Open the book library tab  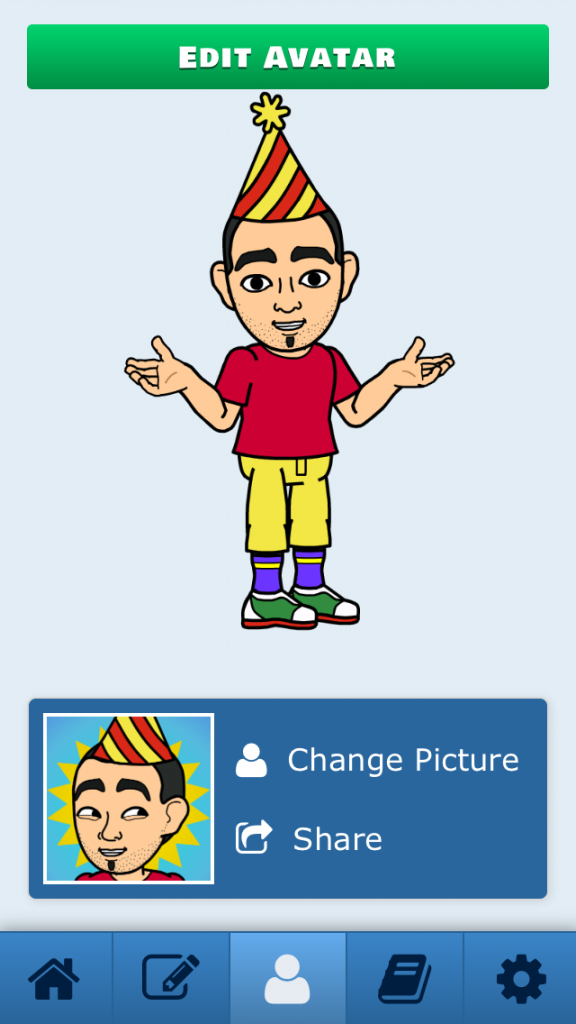coord(404,978)
